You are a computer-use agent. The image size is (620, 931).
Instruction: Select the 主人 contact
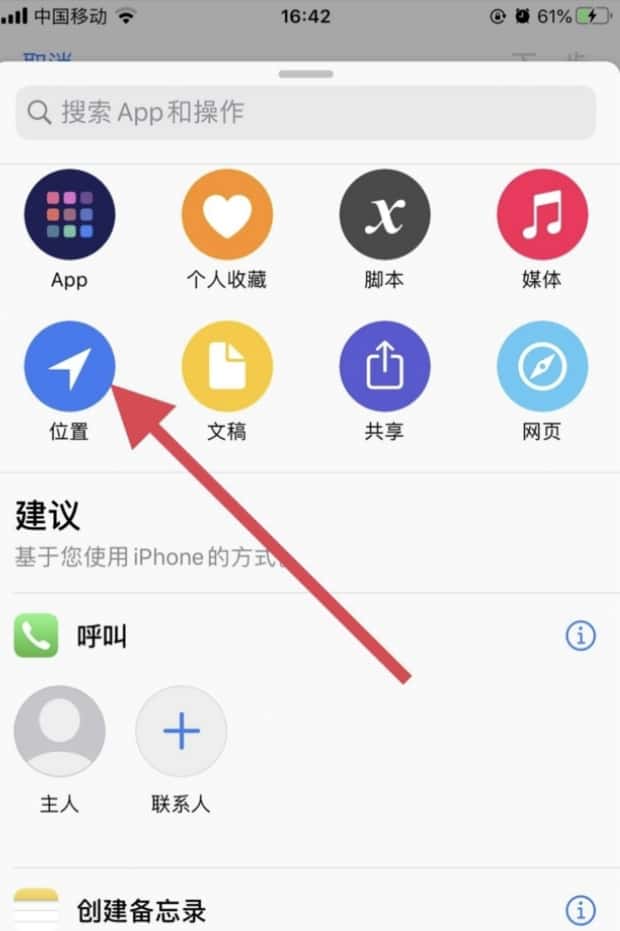(59, 731)
